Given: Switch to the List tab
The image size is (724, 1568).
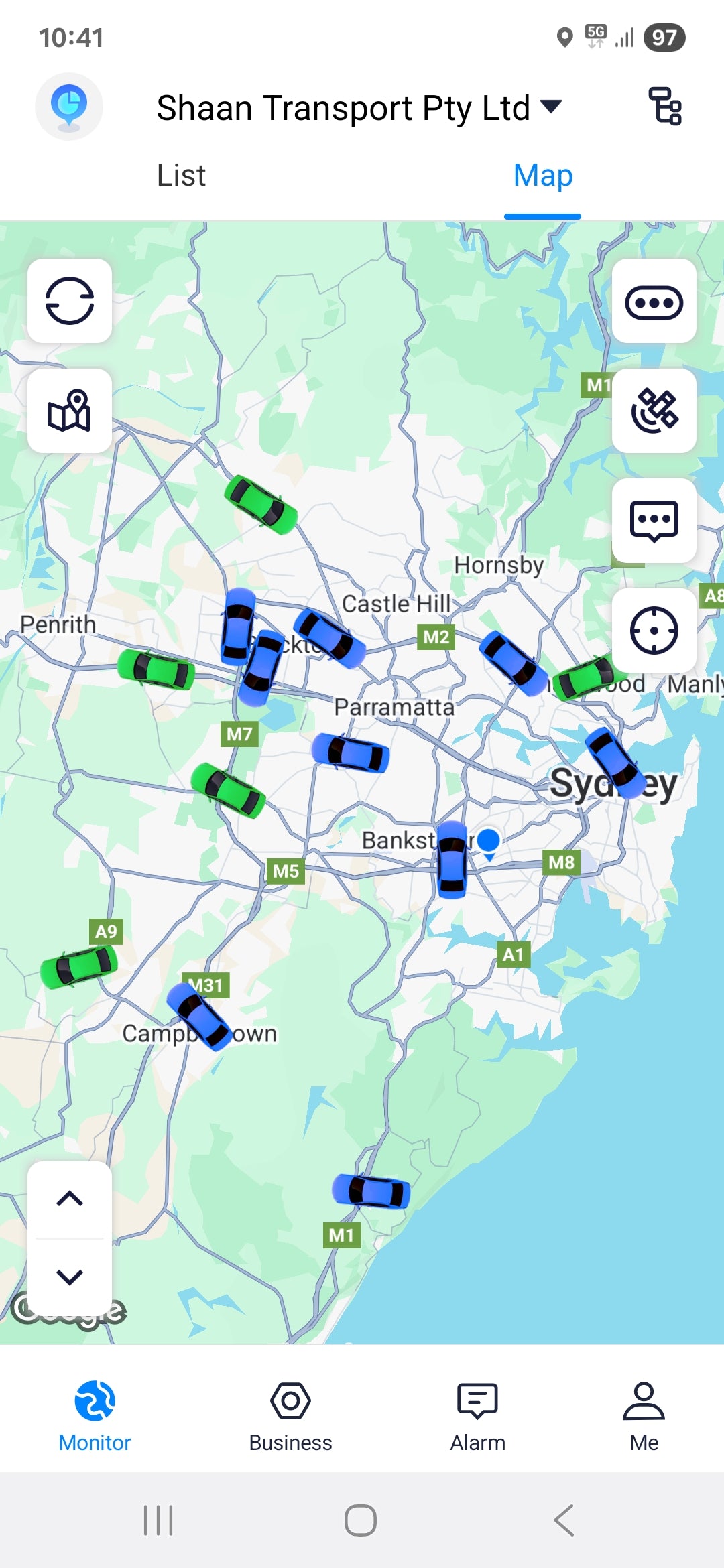Looking at the screenshot, I should (181, 176).
